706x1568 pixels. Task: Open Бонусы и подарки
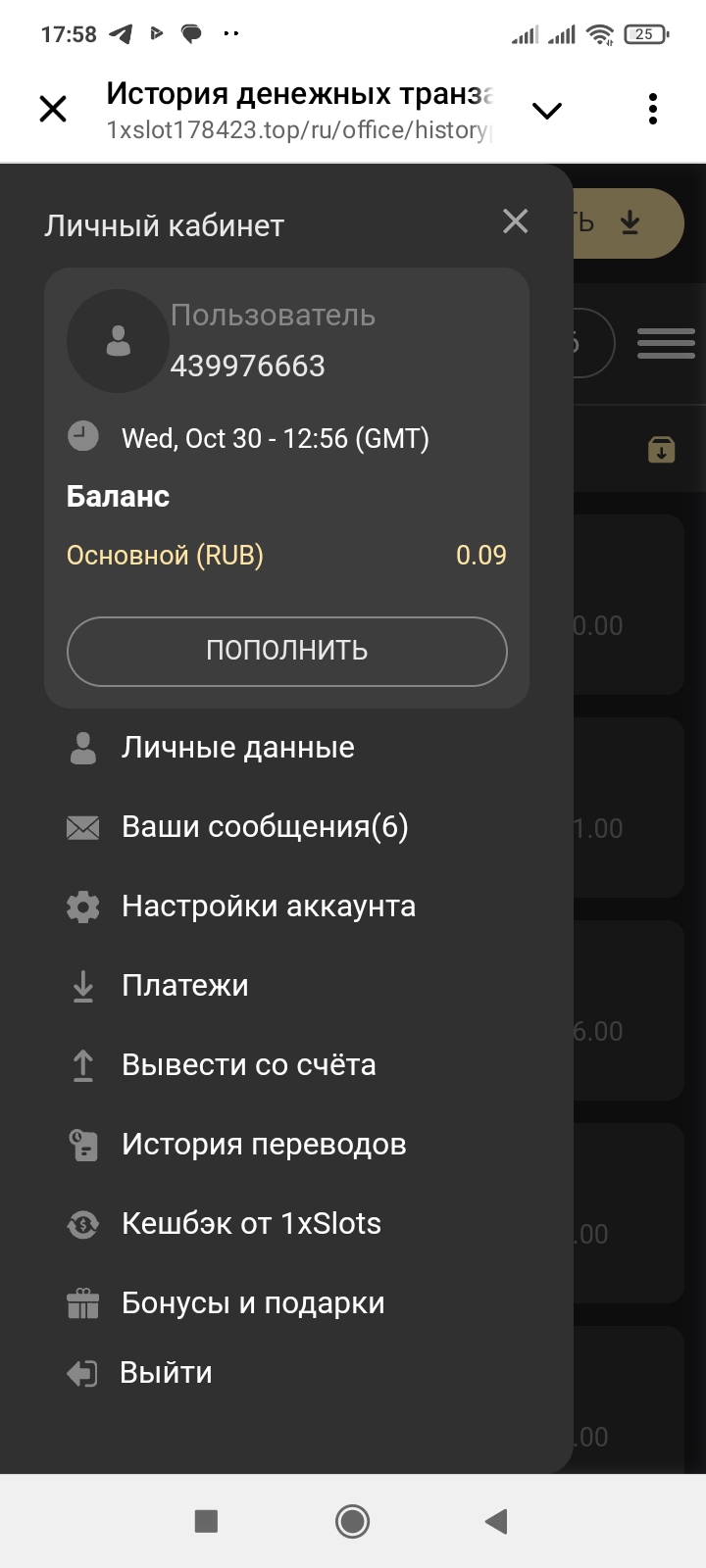click(252, 1303)
